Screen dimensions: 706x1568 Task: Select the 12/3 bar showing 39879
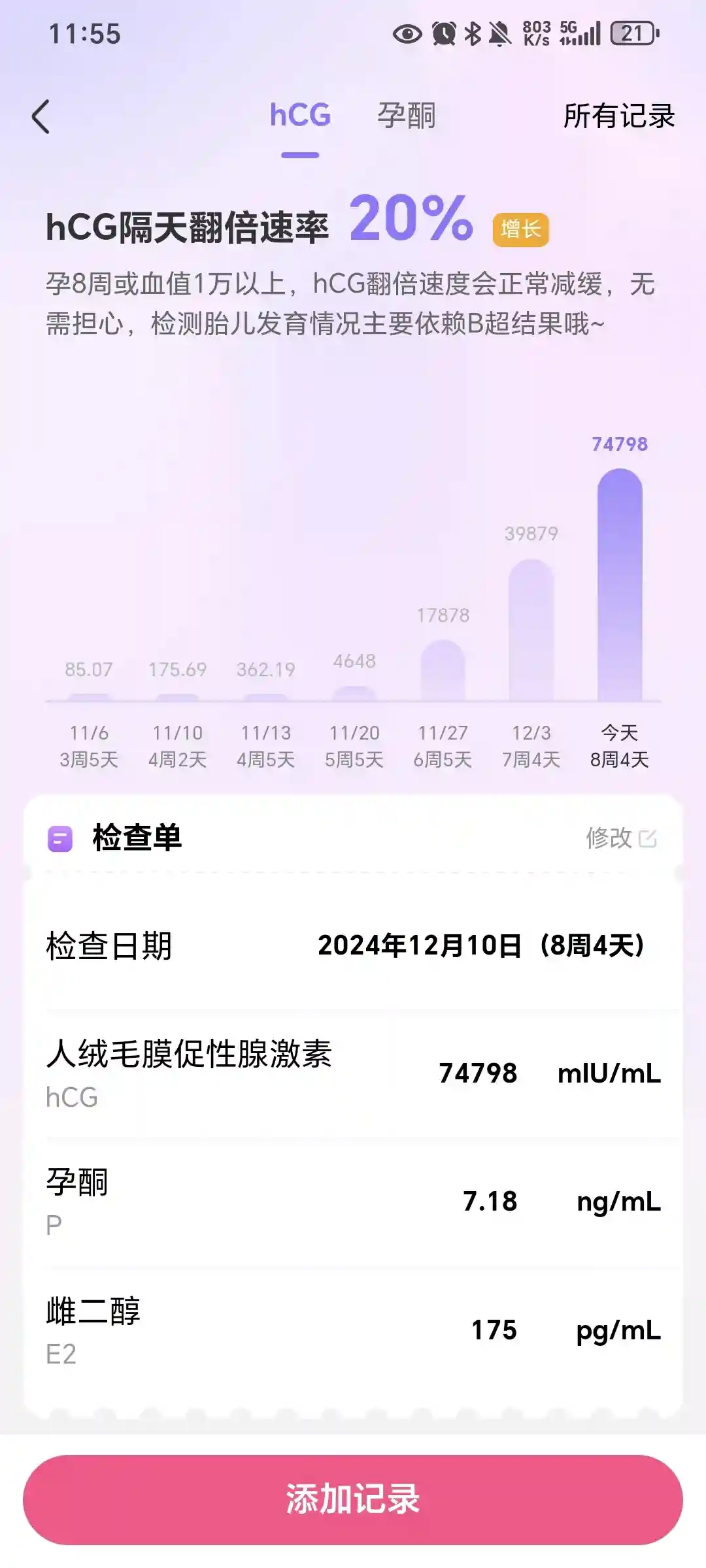click(531, 630)
